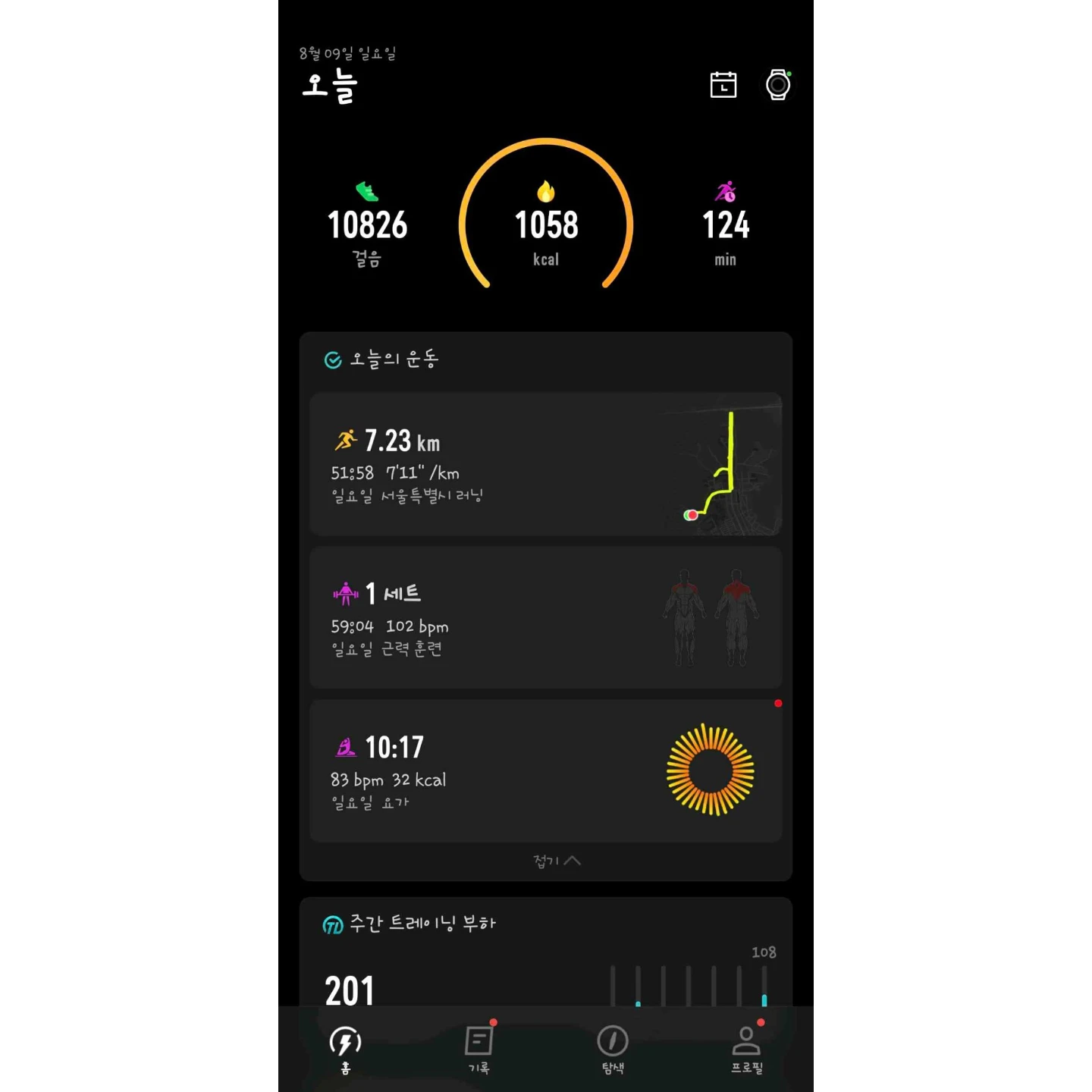Open the 7.23 km running workout

click(x=546, y=464)
